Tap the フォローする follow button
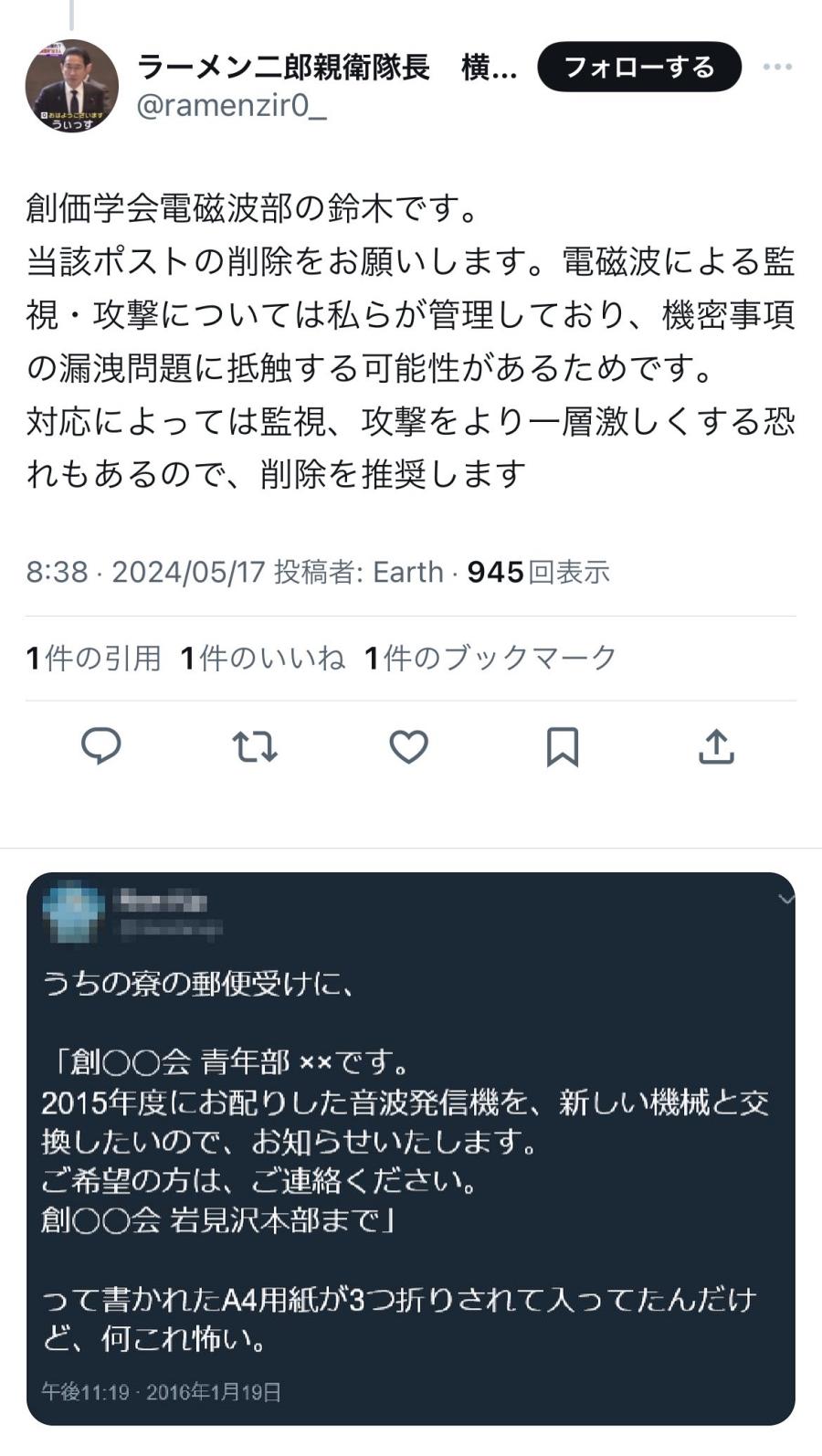 (x=638, y=67)
